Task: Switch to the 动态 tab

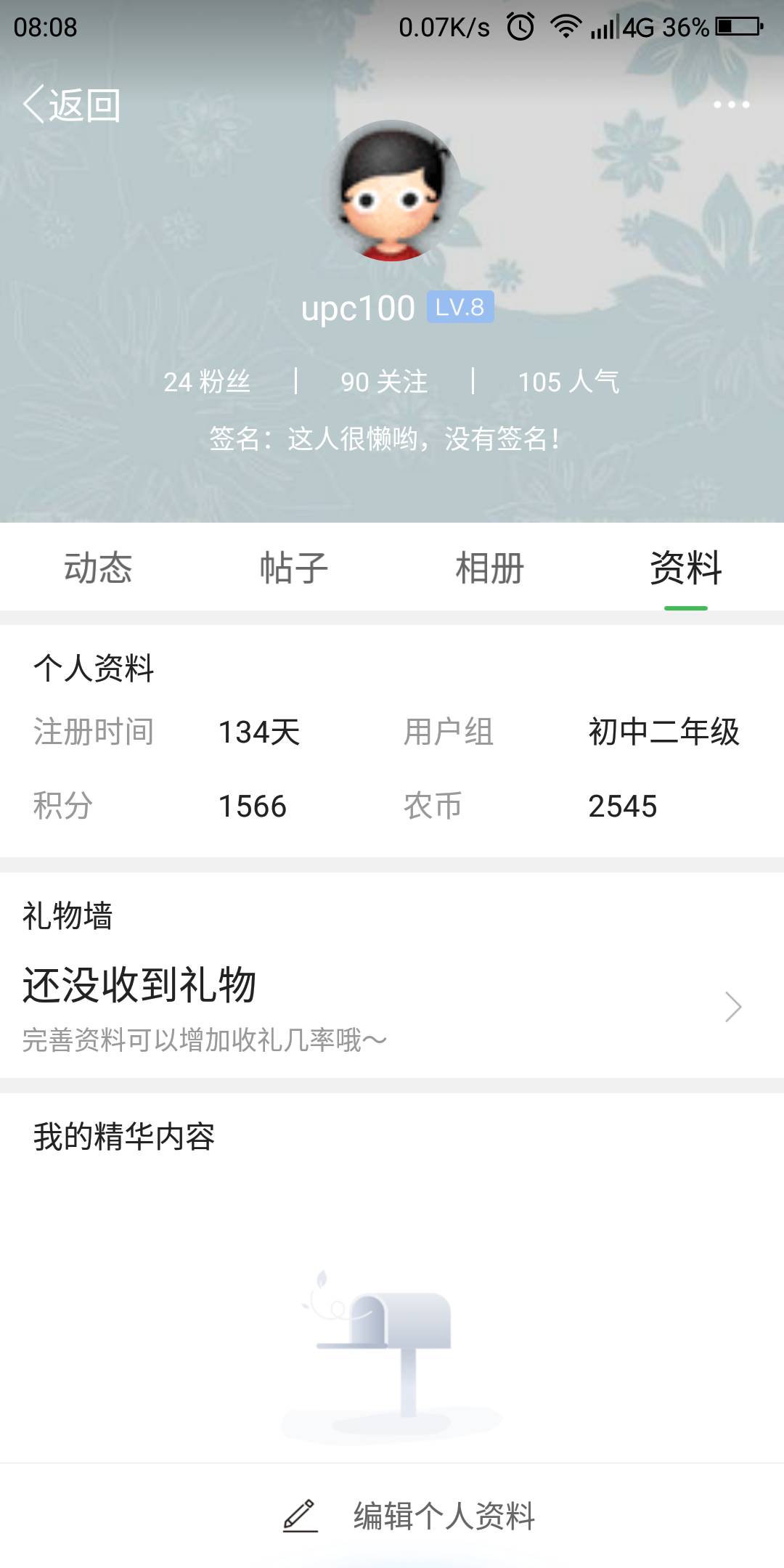Action: click(x=98, y=568)
